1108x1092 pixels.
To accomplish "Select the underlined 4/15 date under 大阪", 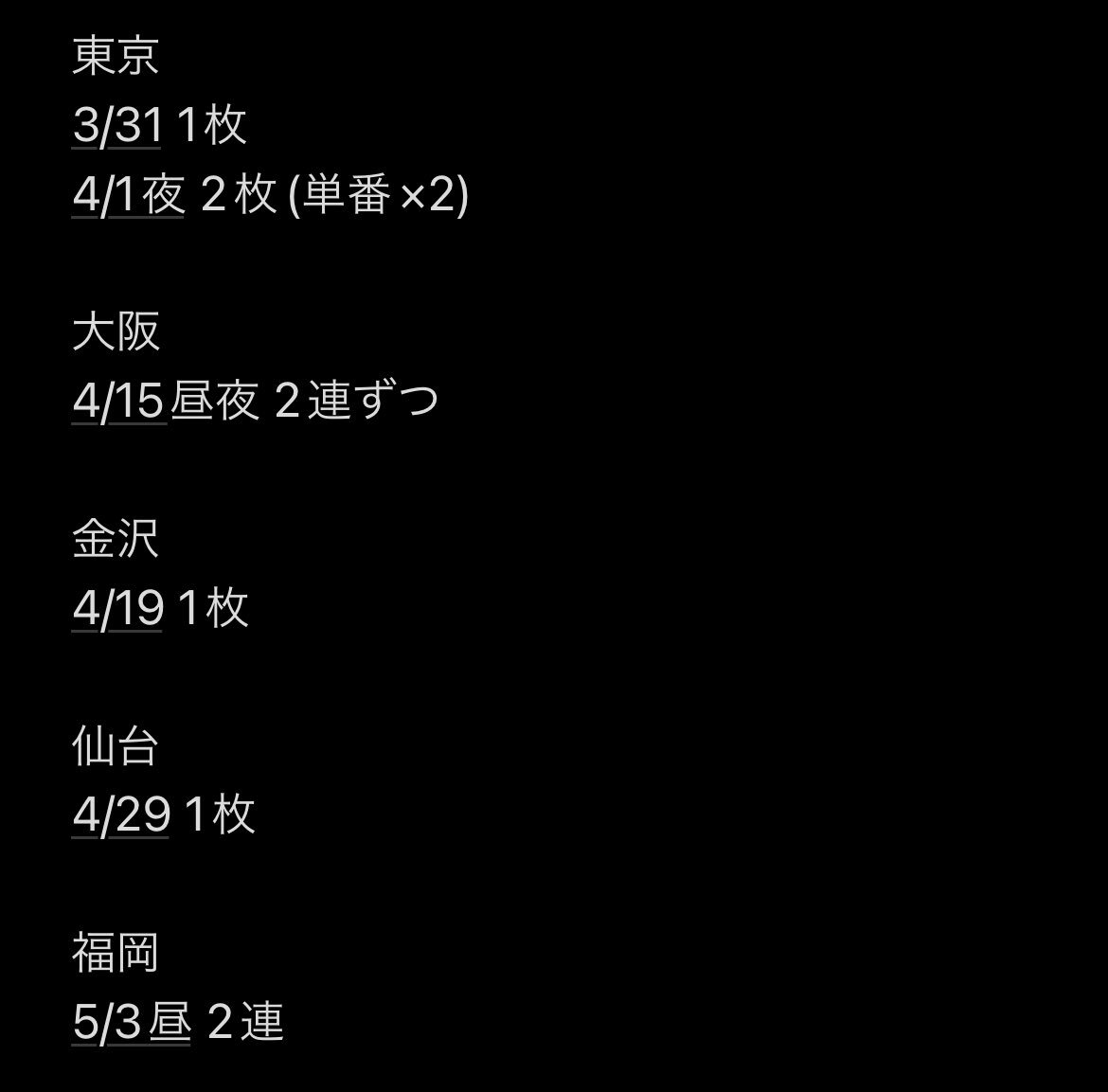I will (x=118, y=402).
